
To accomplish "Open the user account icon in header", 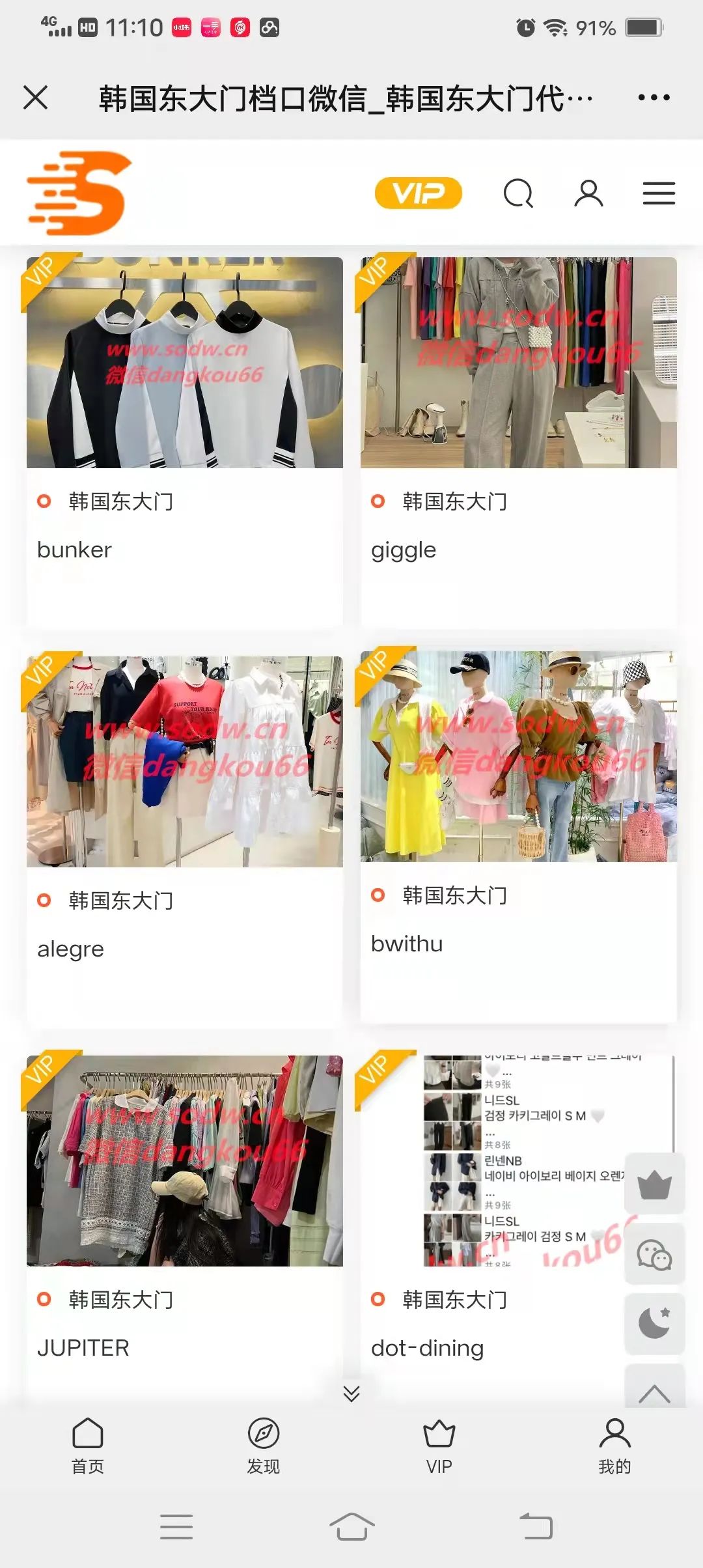I will tap(588, 193).
